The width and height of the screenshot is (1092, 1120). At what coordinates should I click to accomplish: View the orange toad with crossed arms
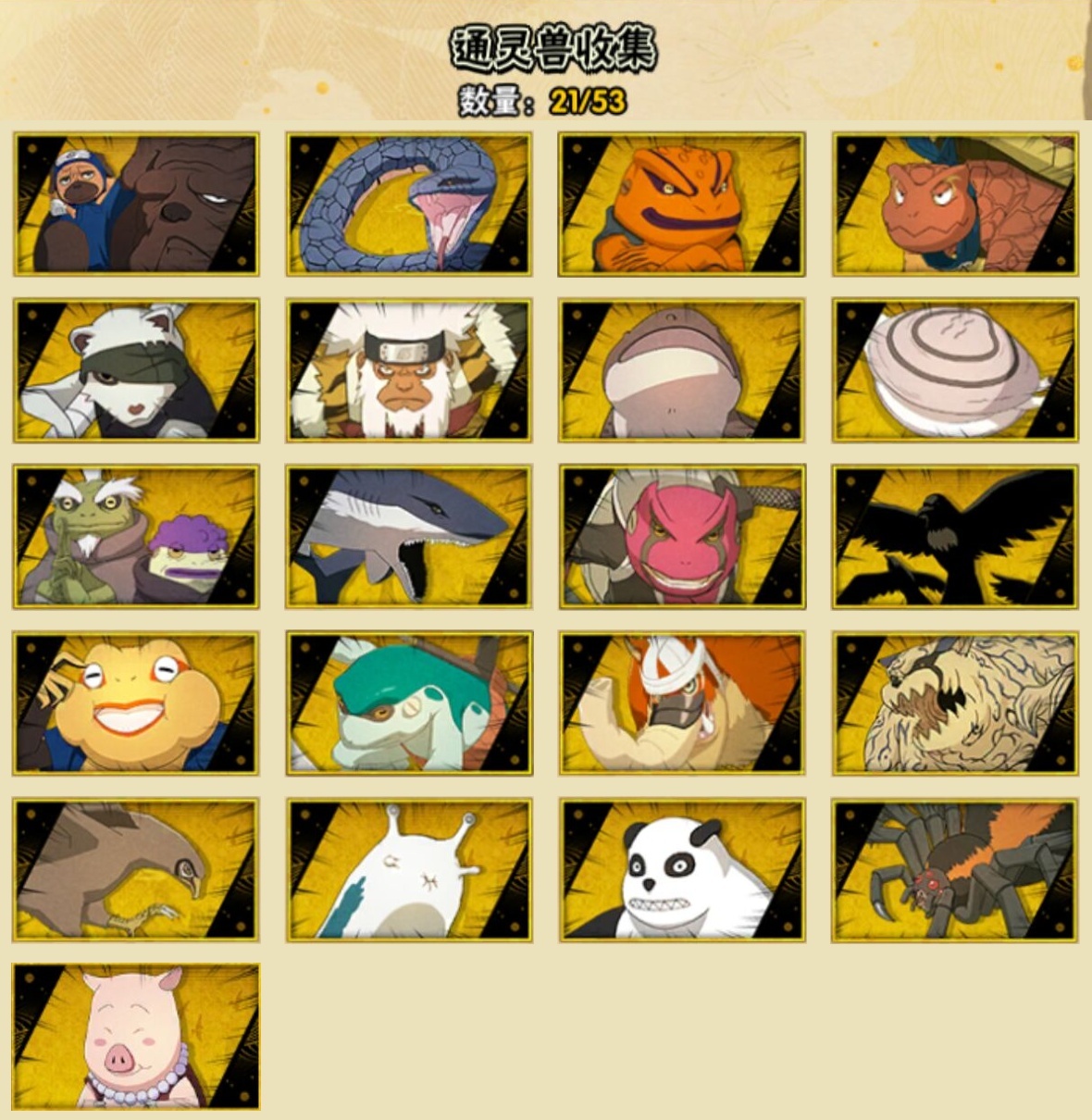click(x=682, y=205)
